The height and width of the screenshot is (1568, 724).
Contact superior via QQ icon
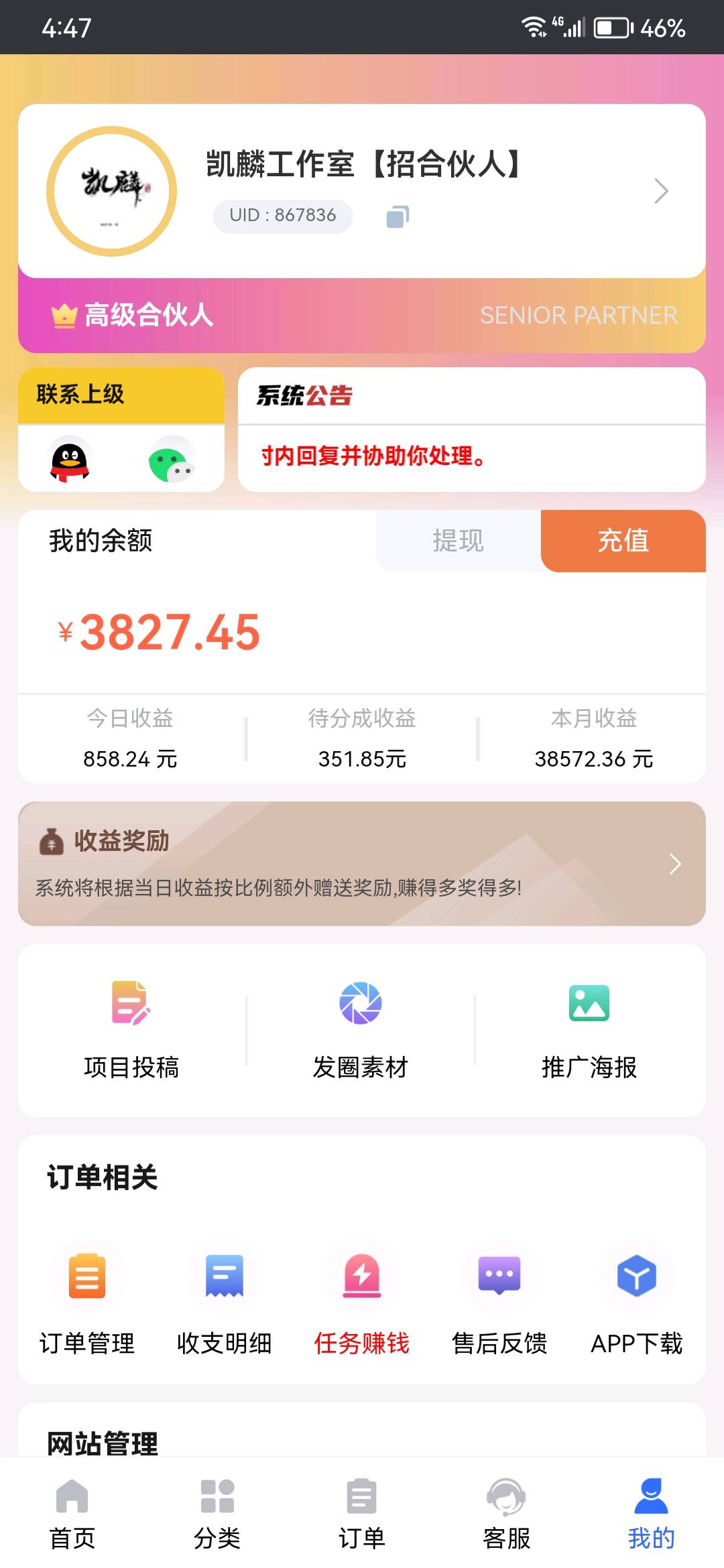(70, 460)
